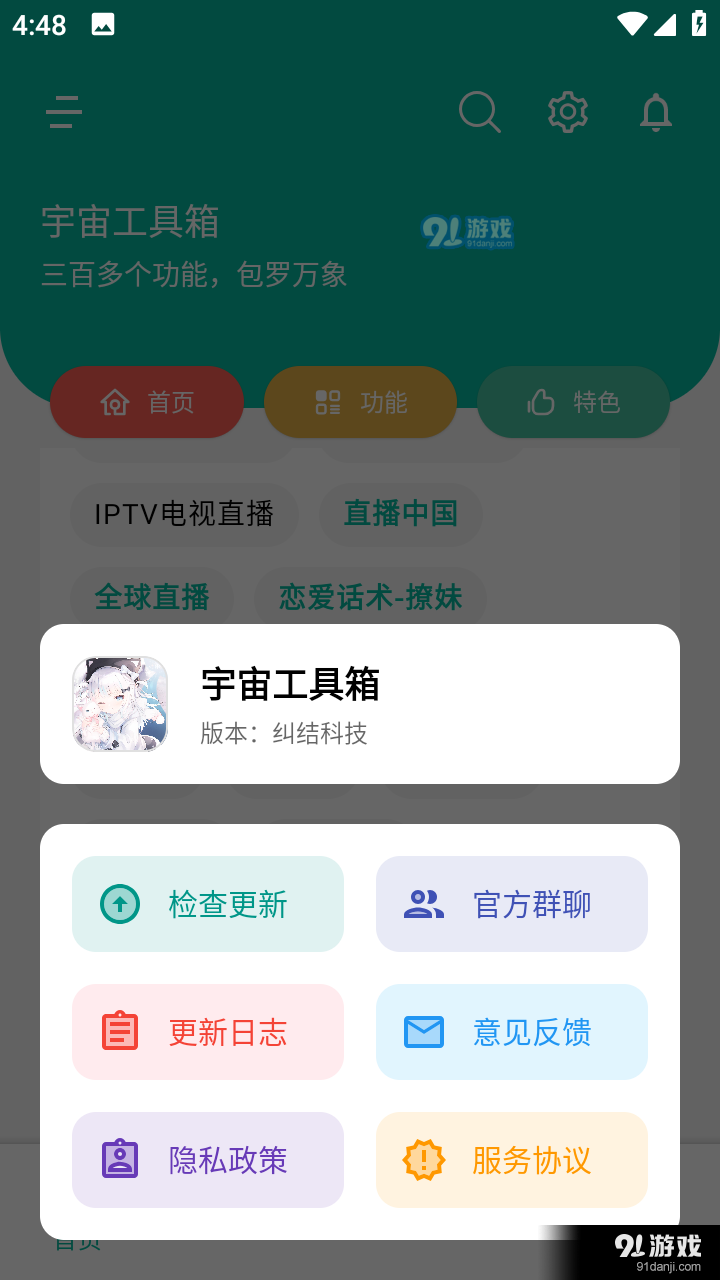Select 直播中国 feature
Image resolution: width=720 pixels, height=1280 pixels.
[401, 514]
